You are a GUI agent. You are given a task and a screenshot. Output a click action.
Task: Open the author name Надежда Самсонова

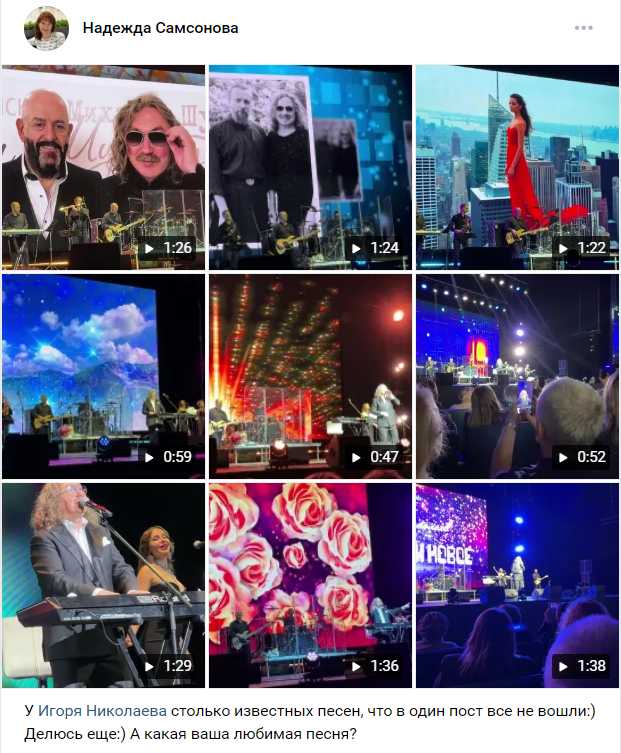160,29
